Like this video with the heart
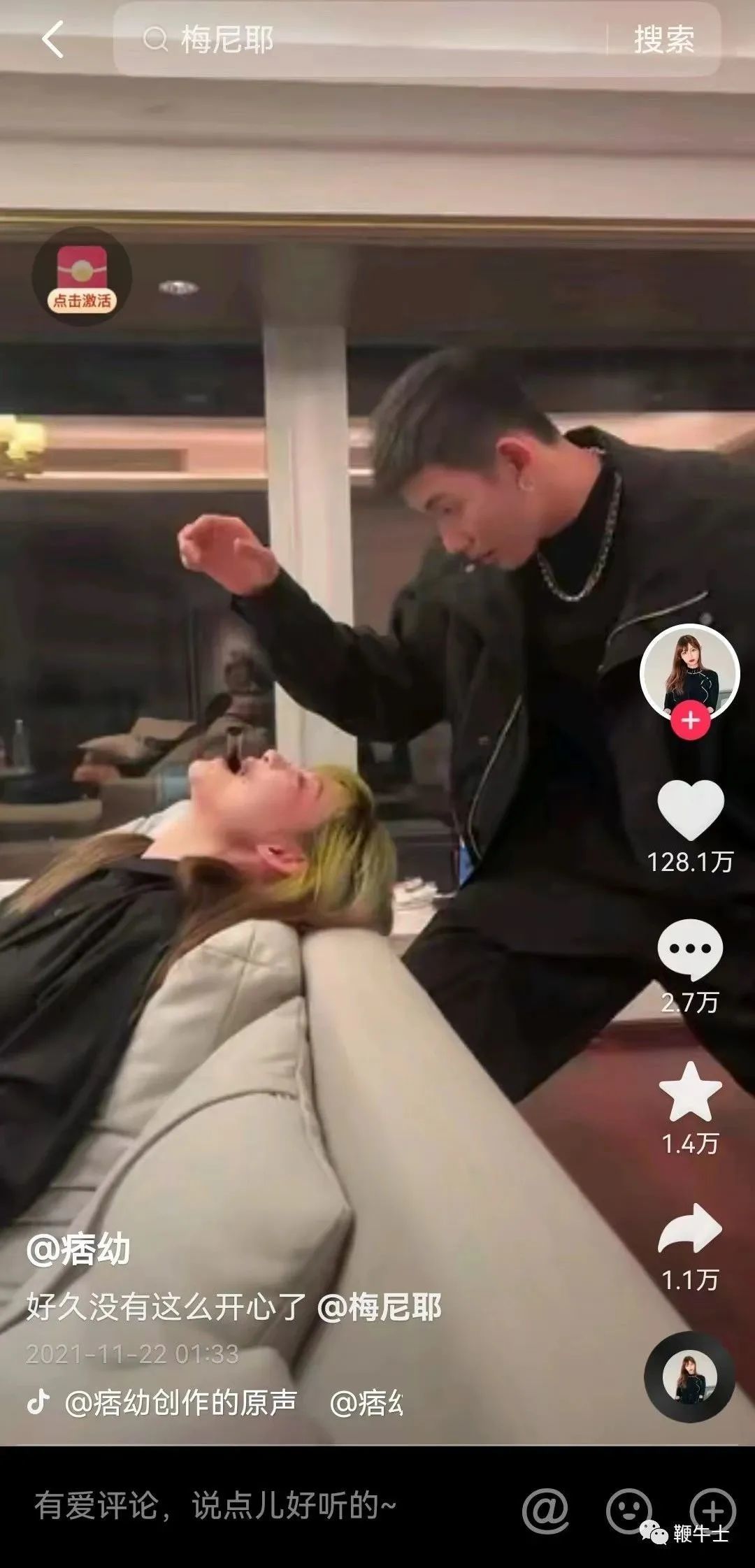Screen dimensions: 755x1568 click(690, 811)
